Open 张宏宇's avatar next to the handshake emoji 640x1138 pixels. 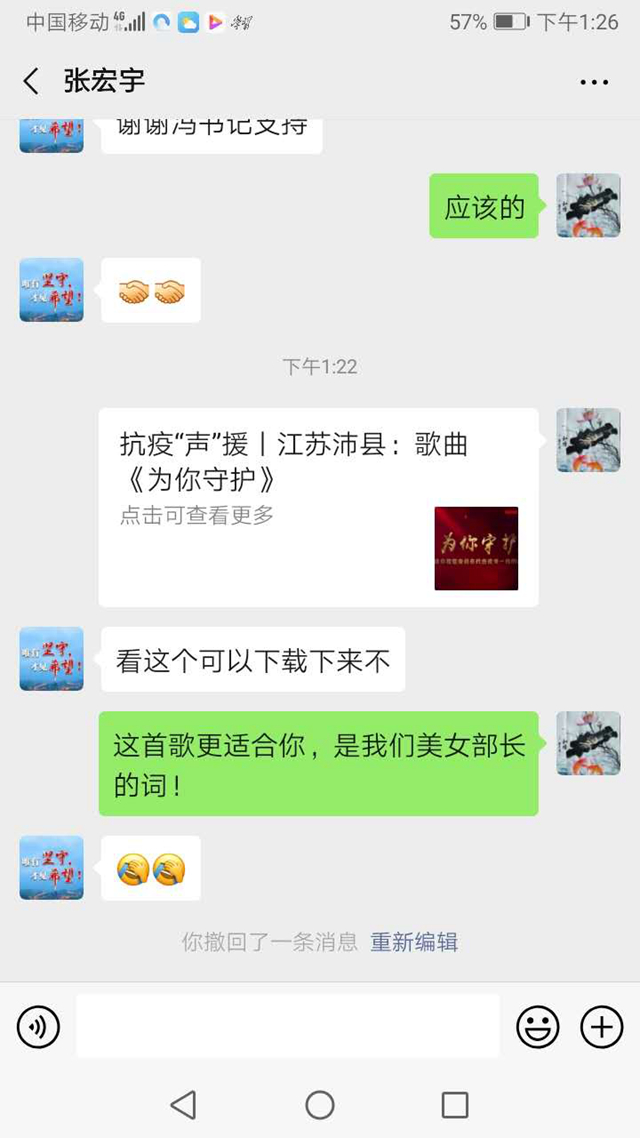click(51, 290)
